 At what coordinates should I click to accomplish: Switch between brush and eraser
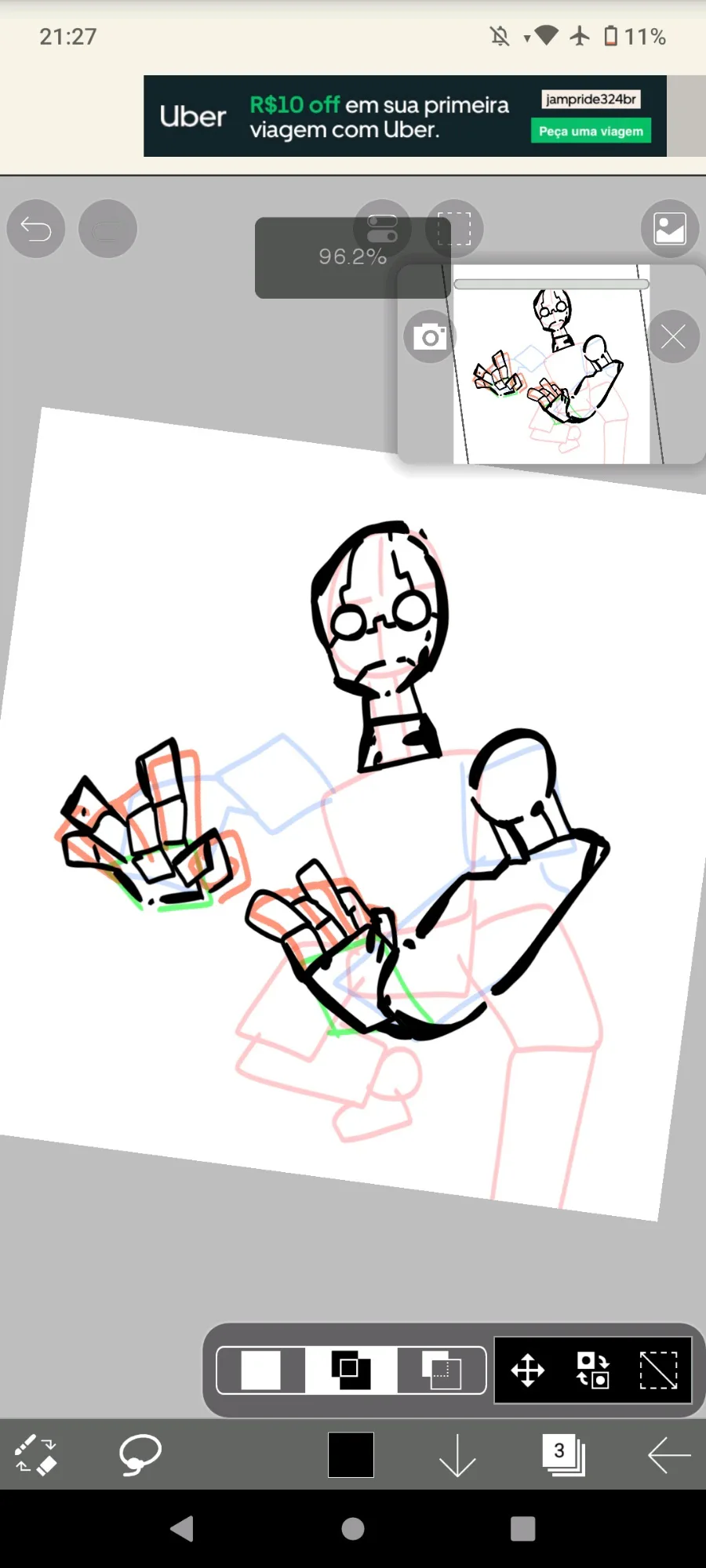tap(36, 1455)
